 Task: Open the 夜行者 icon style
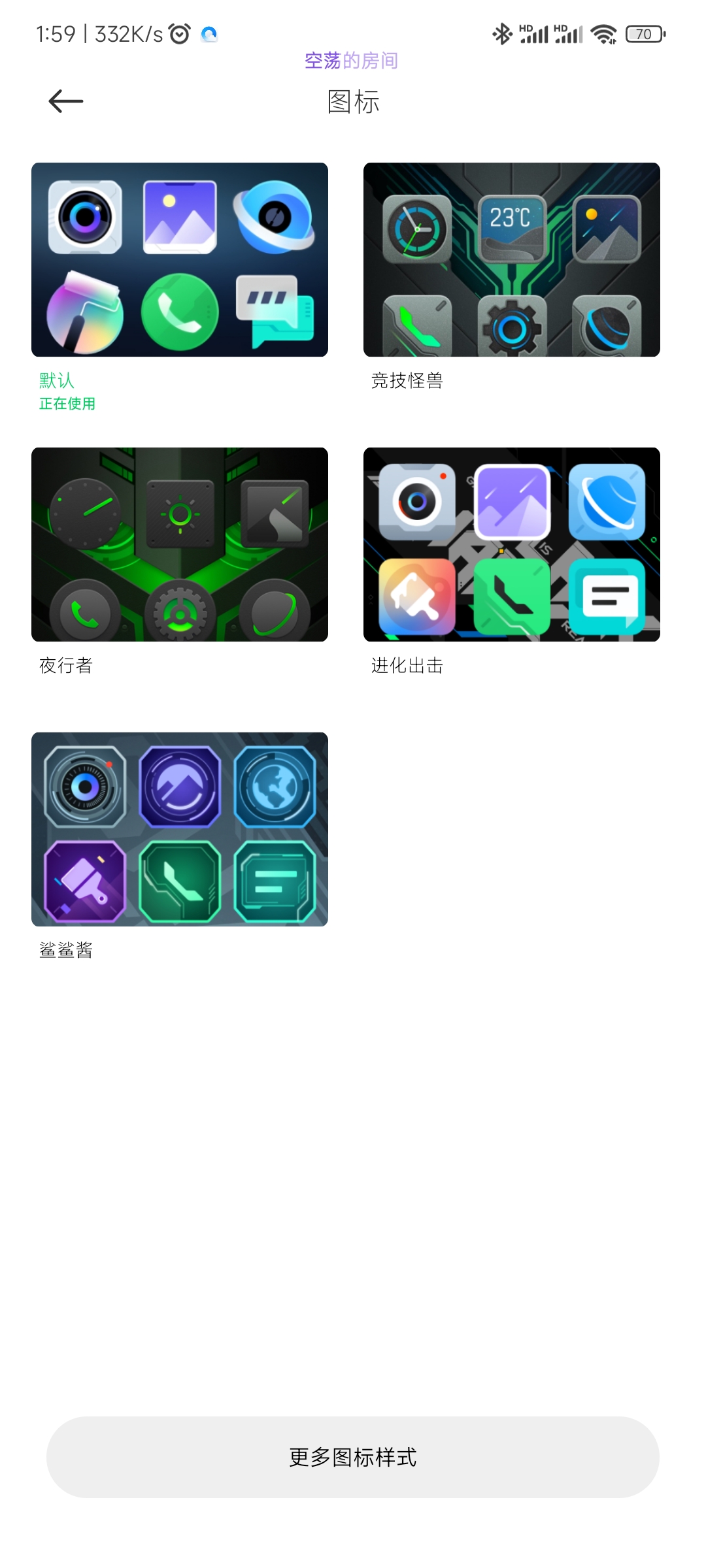coord(180,544)
